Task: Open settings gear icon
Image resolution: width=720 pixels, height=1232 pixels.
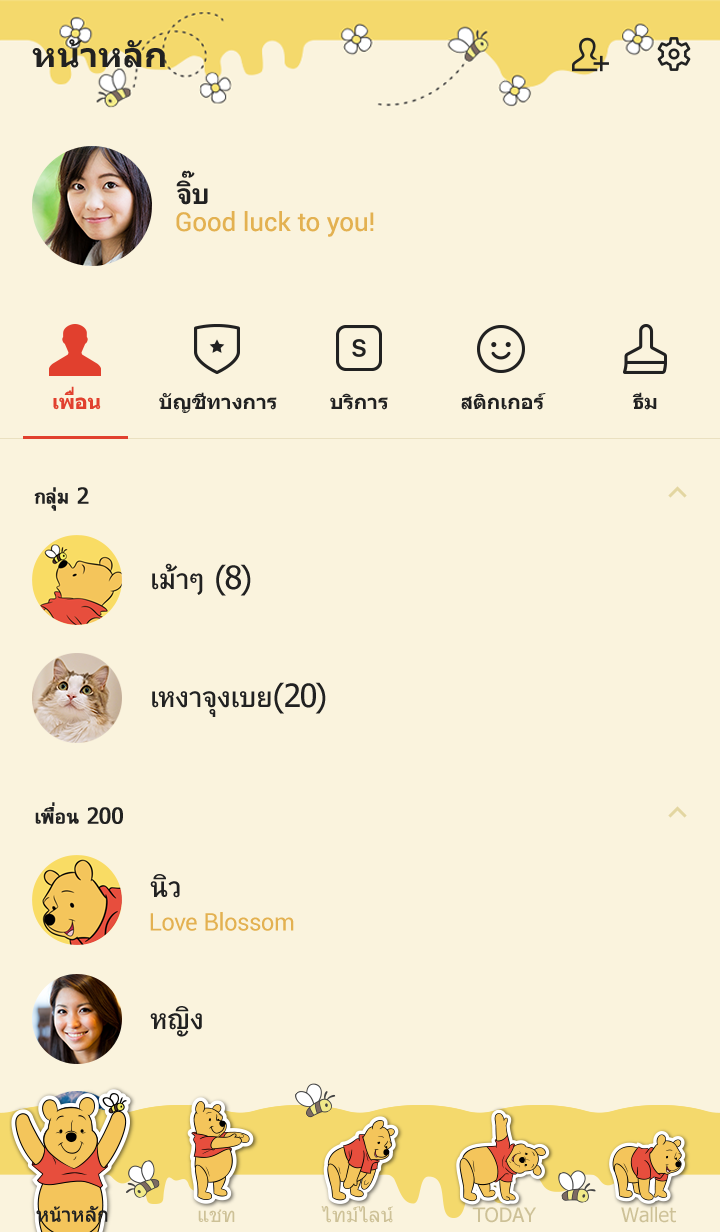Action: (x=674, y=55)
